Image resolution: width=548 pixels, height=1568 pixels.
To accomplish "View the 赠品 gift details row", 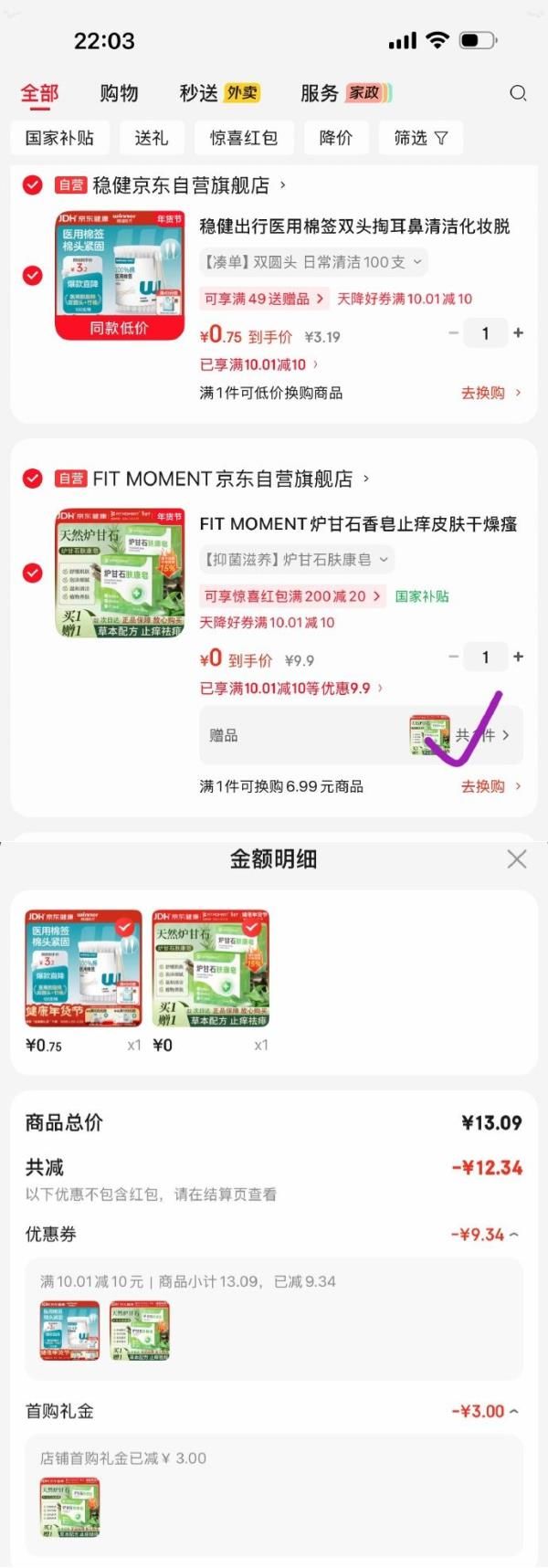I will (x=361, y=735).
